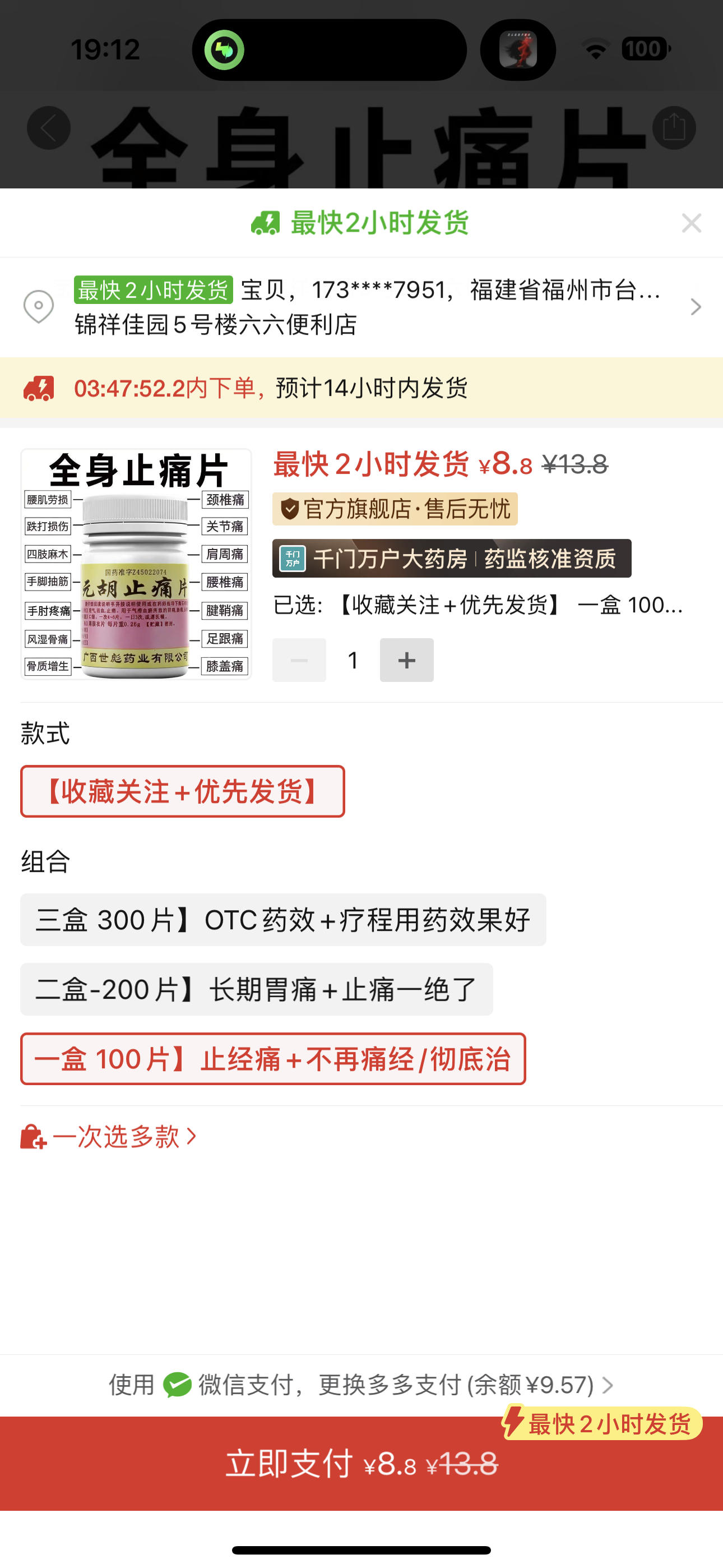The height and width of the screenshot is (1568, 723).
Task: Increase quantity with the plus button
Action: (406, 660)
